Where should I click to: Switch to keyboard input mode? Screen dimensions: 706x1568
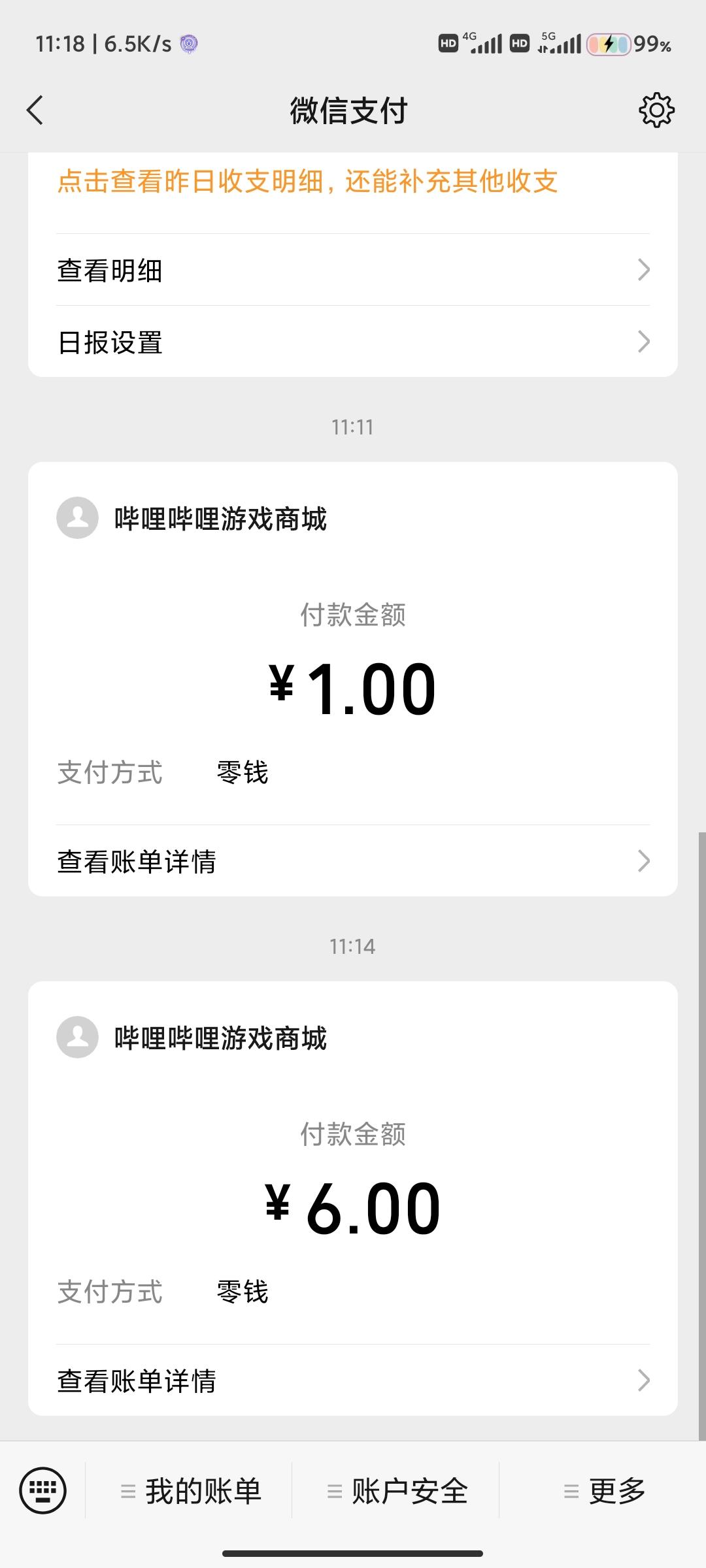[43, 1490]
